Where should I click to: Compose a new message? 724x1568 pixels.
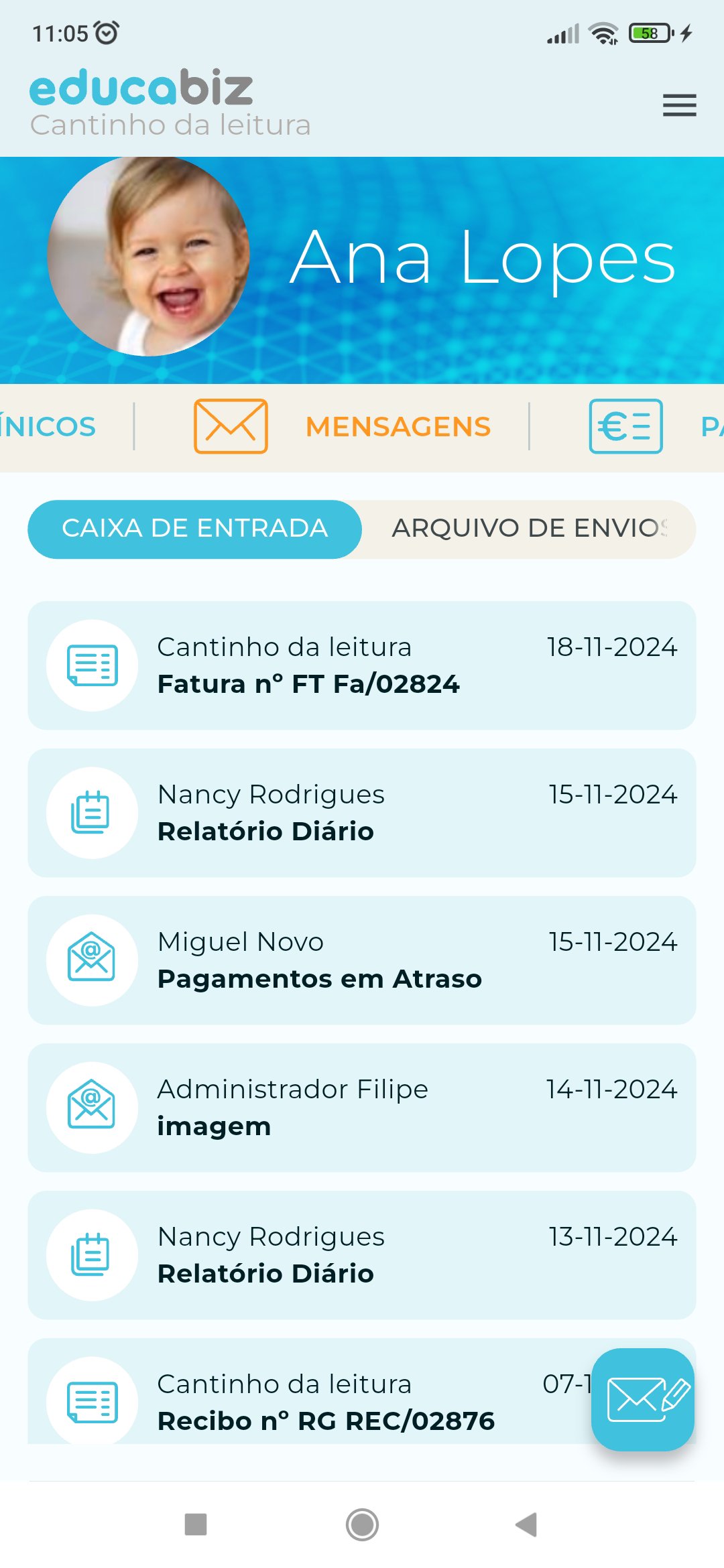coord(642,1399)
